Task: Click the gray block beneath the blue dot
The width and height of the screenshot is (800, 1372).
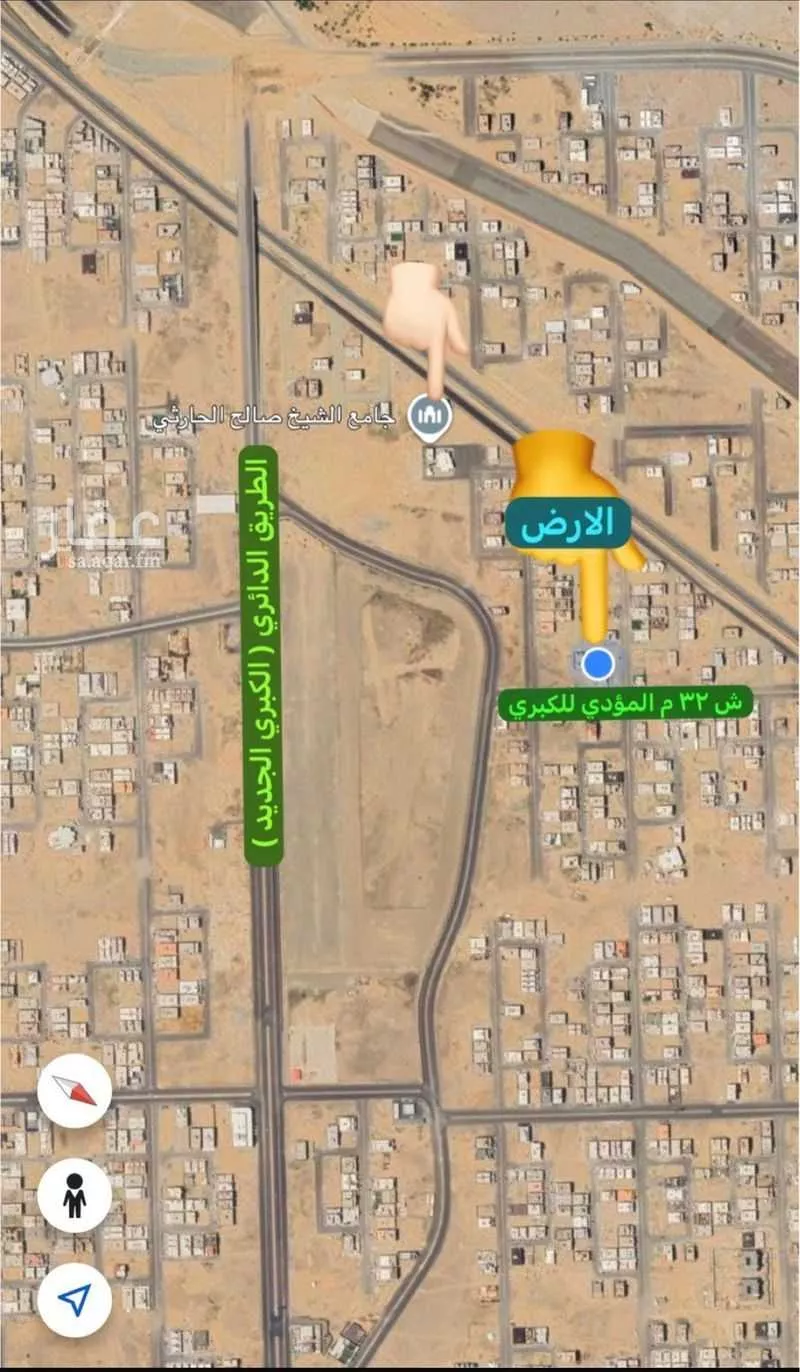Action: [x=597, y=680]
